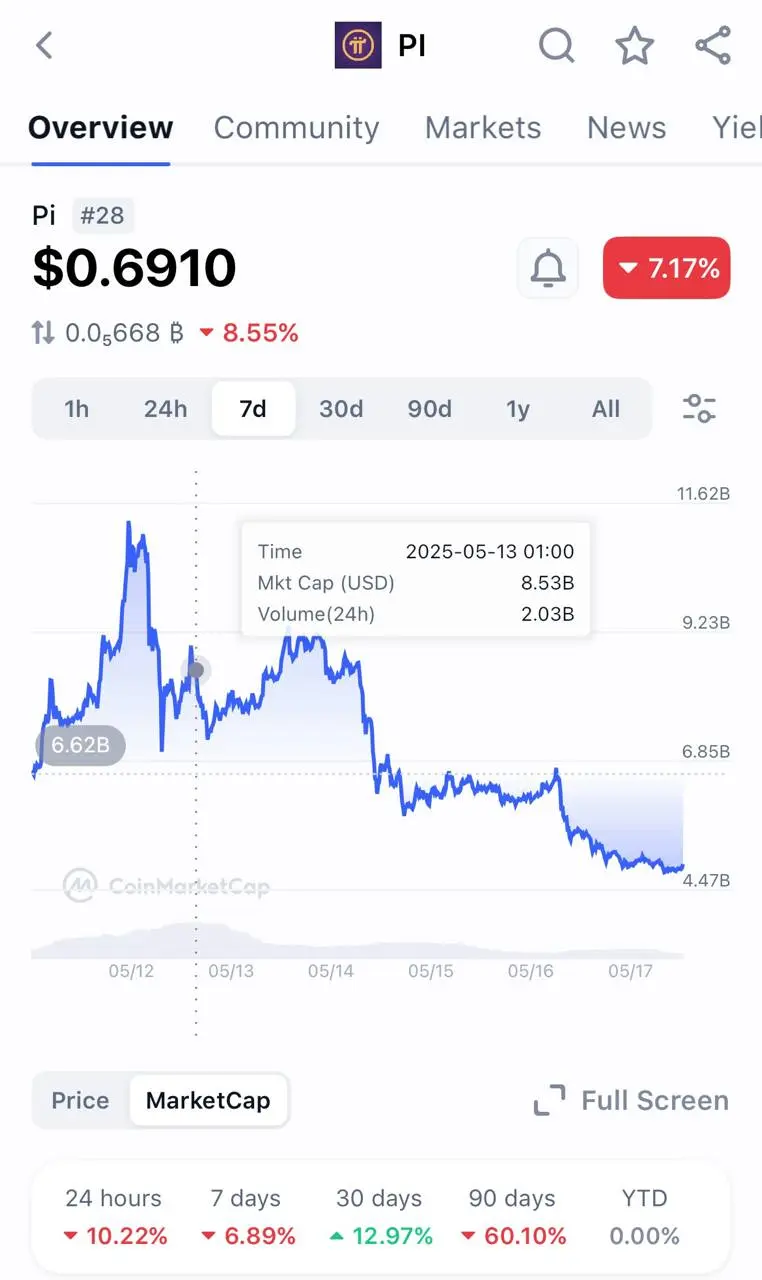This screenshot has height=1280, width=762.
Task: Open search with the magnifier icon
Action: 556,46
